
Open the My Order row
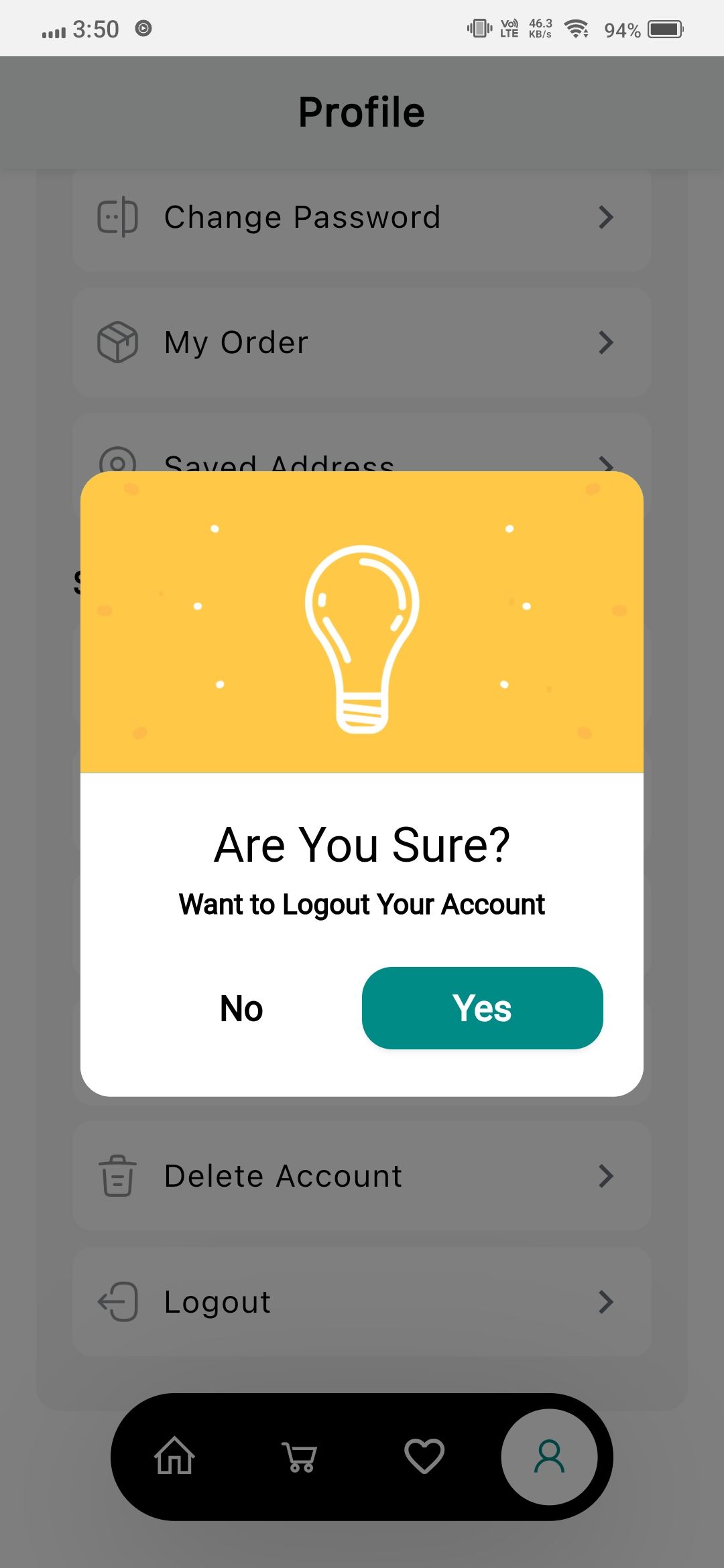pyautogui.click(x=362, y=342)
